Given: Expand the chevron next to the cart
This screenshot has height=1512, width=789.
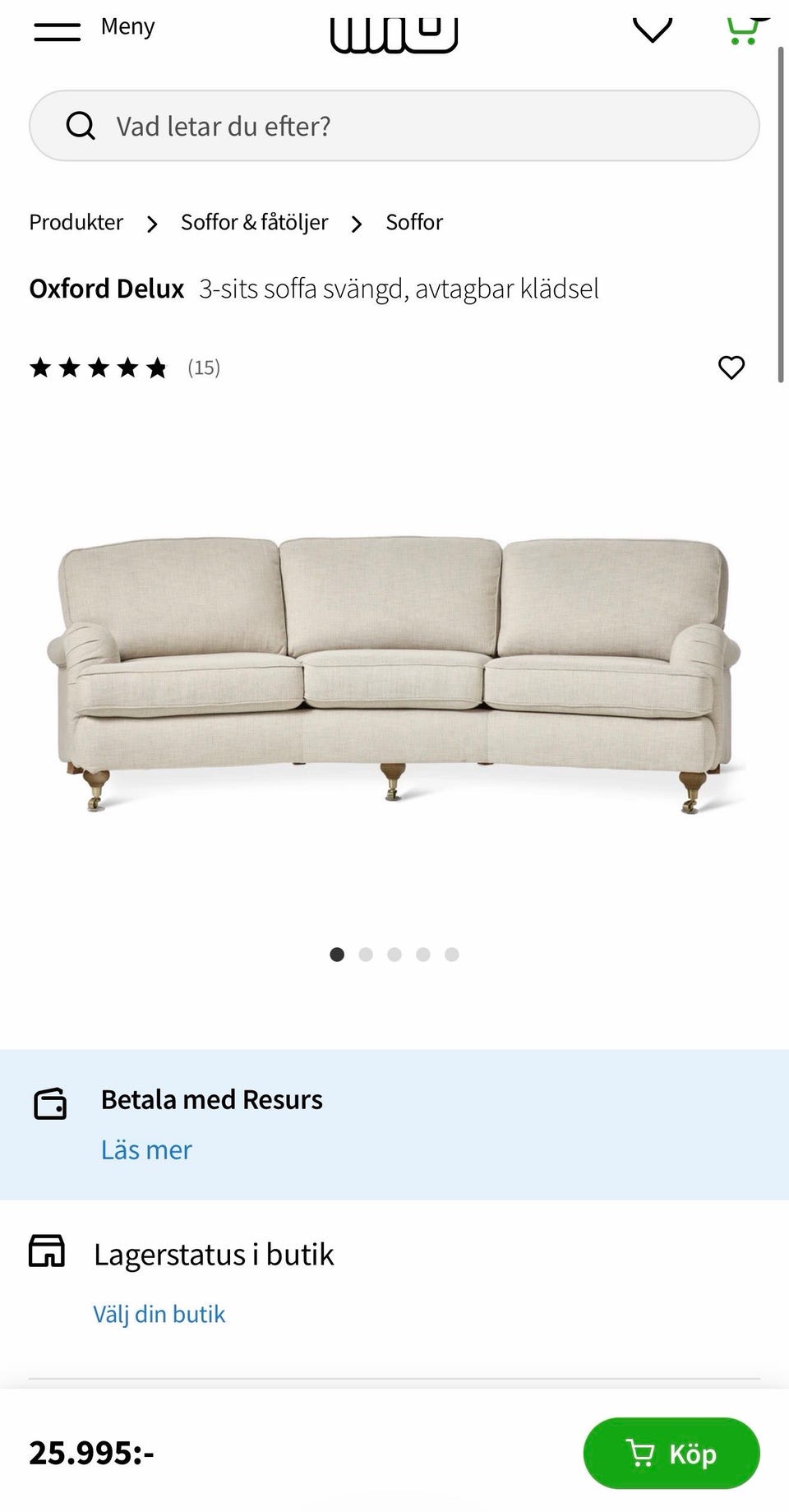Looking at the screenshot, I should click(x=652, y=29).
